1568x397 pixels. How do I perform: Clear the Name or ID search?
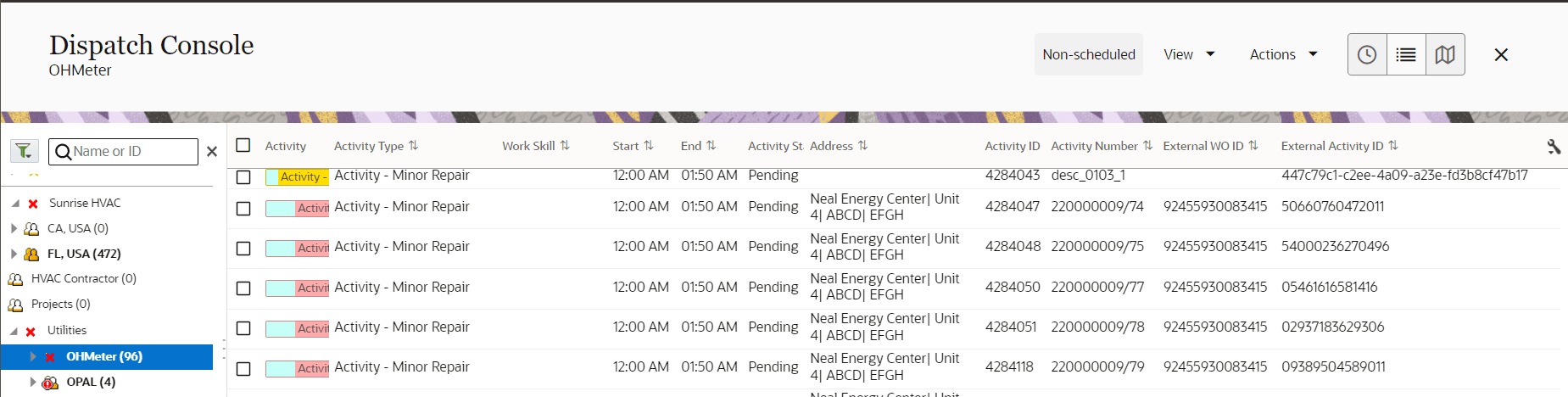pos(212,152)
